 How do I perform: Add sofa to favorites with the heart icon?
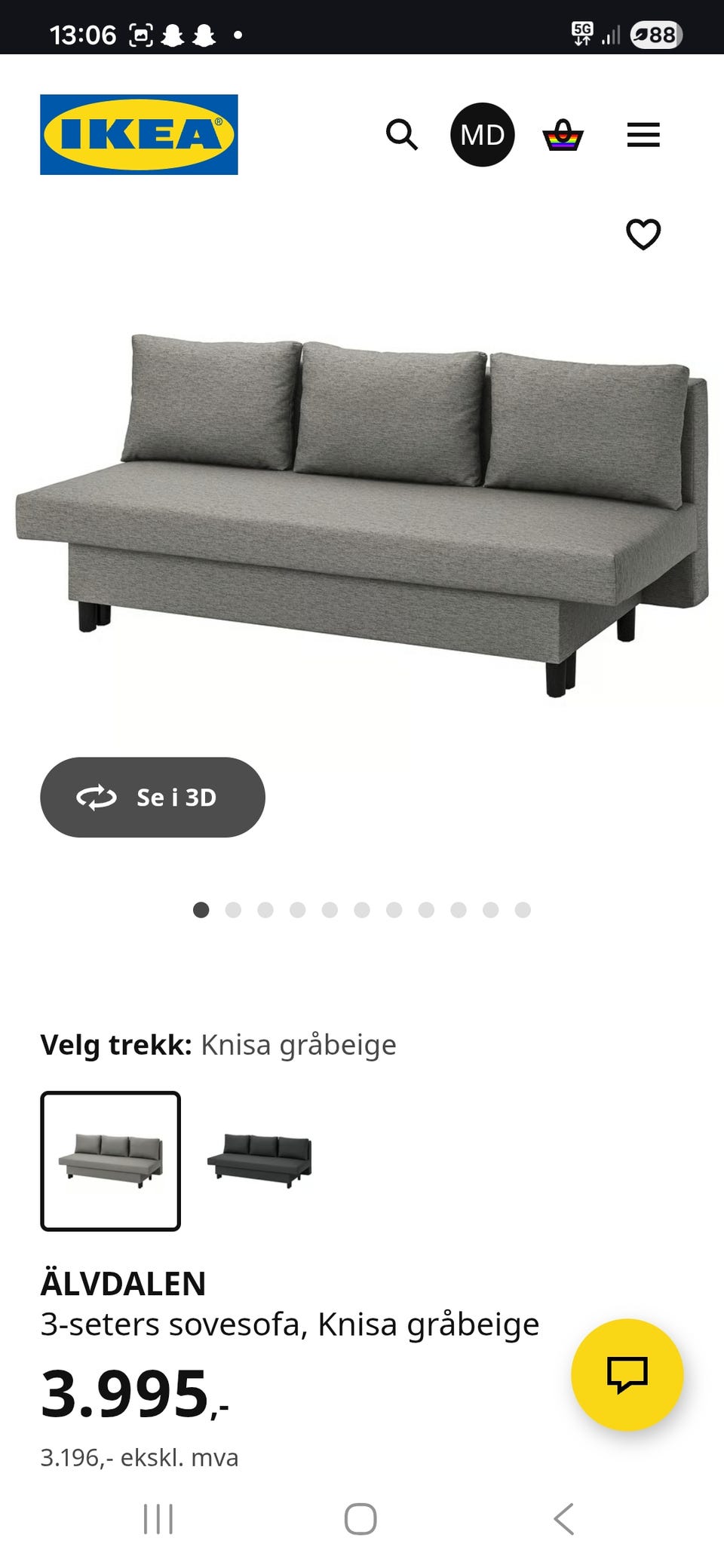pyautogui.click(x=643, y=234)
